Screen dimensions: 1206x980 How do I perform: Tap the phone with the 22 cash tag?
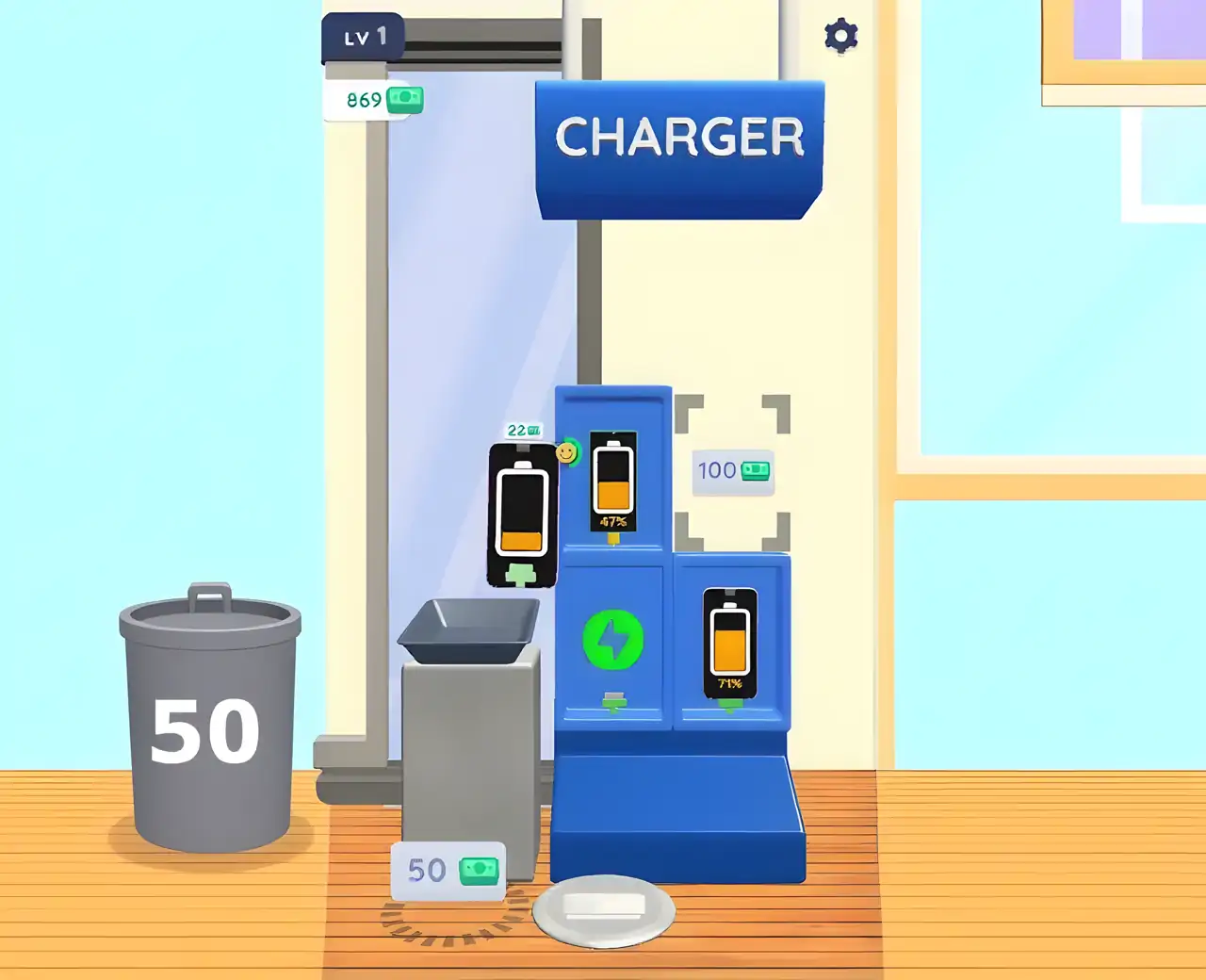[x=522, y=514]
